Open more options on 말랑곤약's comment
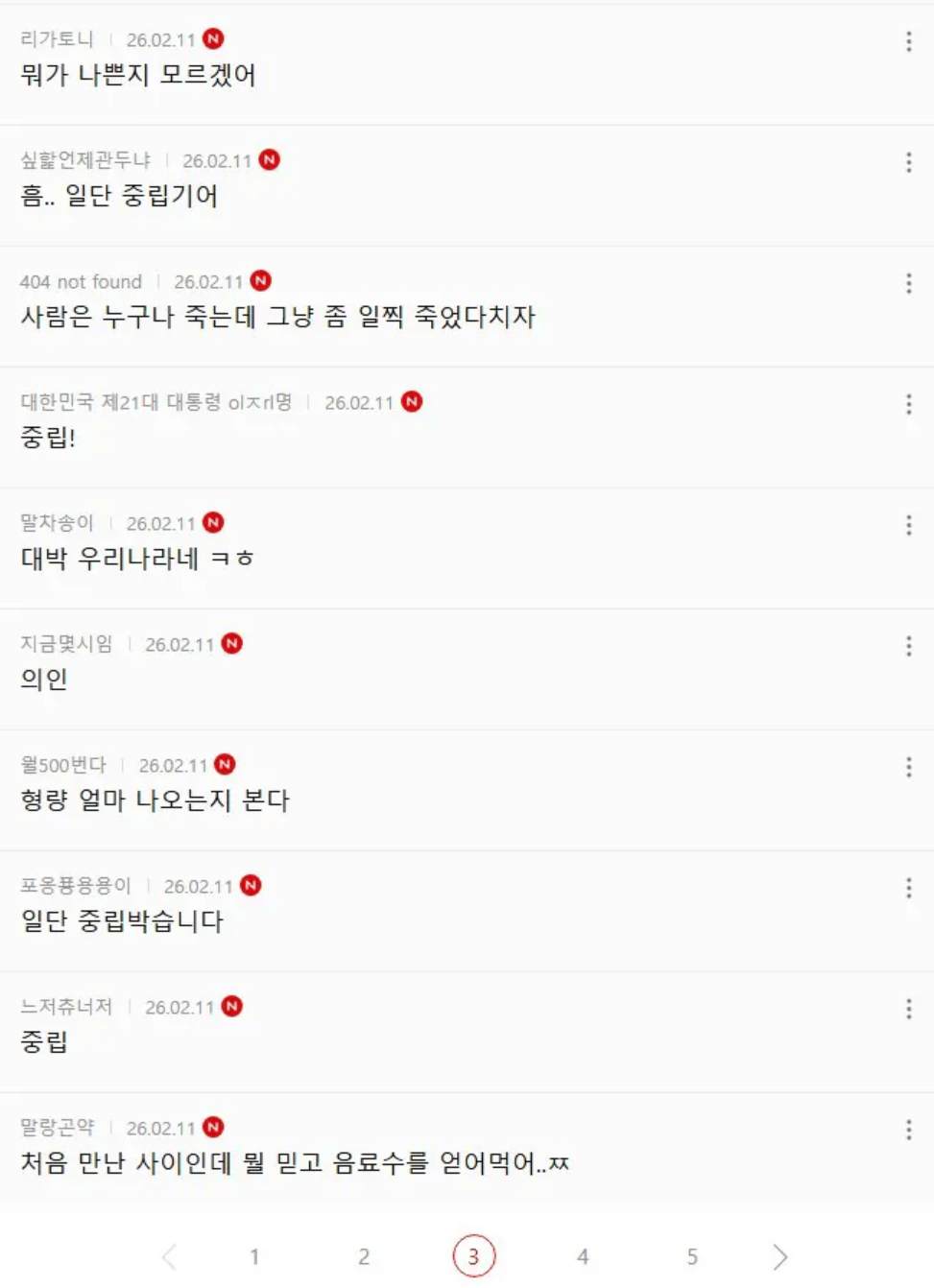The image size is (934, 1288). point(908,1130)
